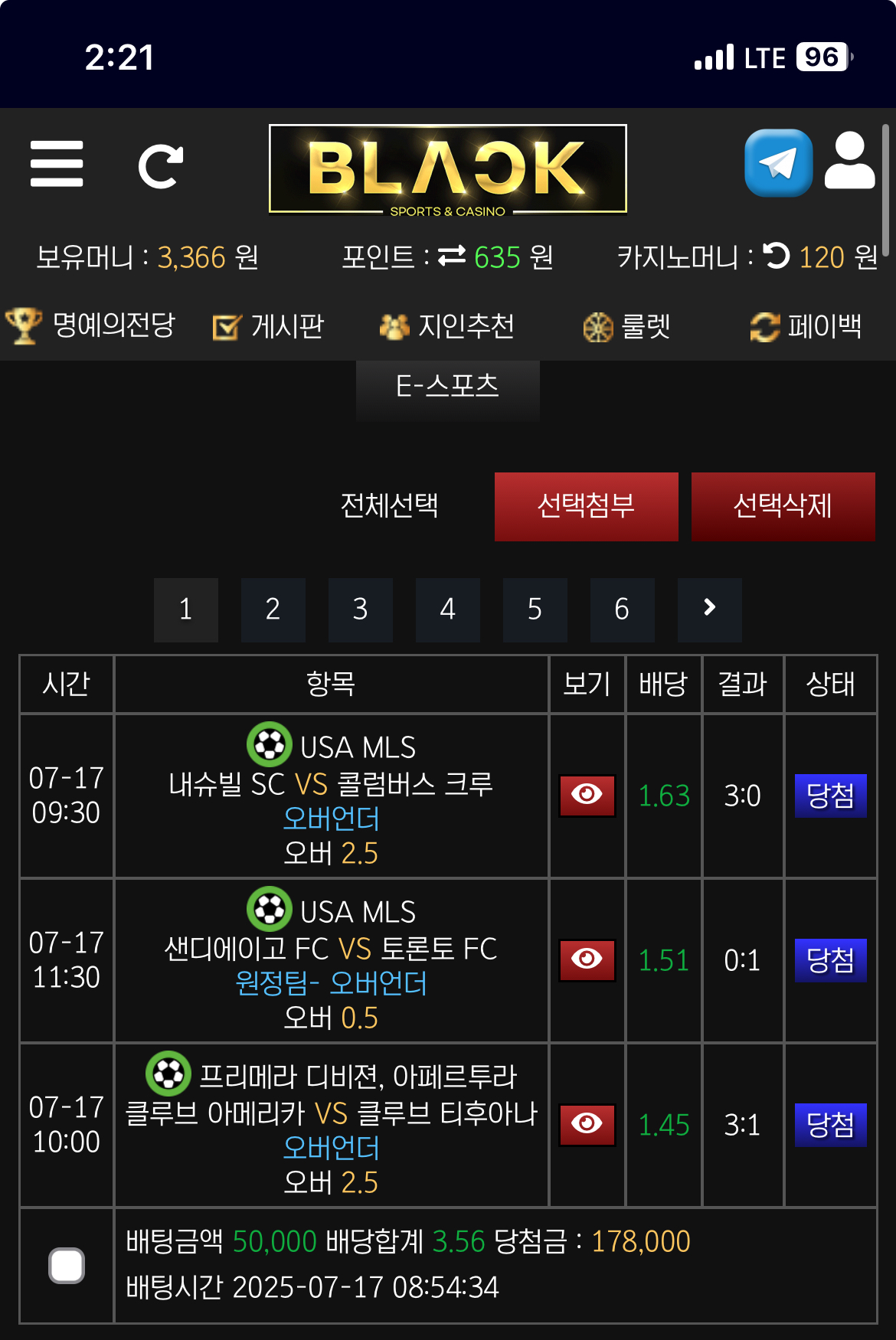The image size is (896, 1340).
Task: Go to 명예의전당 page
Action: pos(92,326)
